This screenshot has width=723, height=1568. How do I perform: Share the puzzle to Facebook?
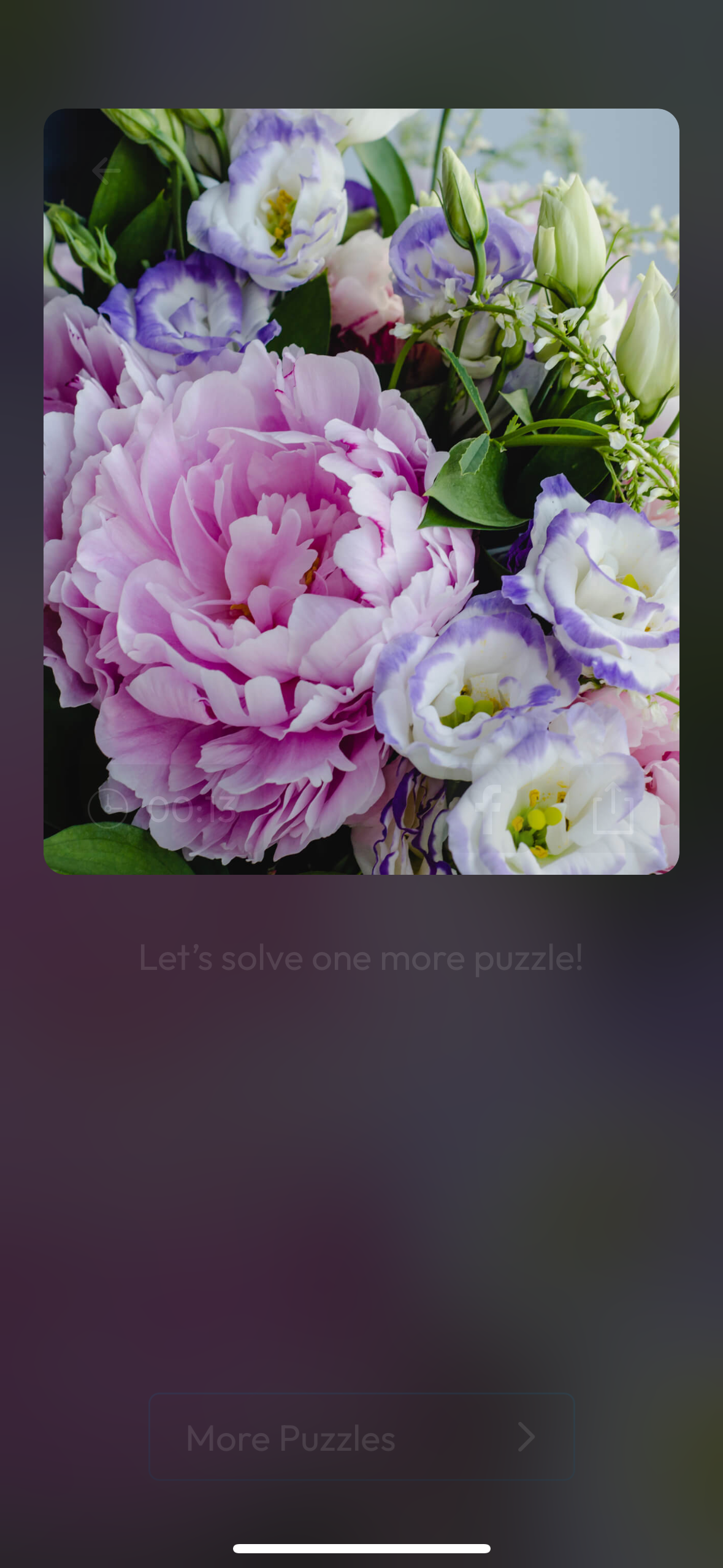[x=489, y=809]
